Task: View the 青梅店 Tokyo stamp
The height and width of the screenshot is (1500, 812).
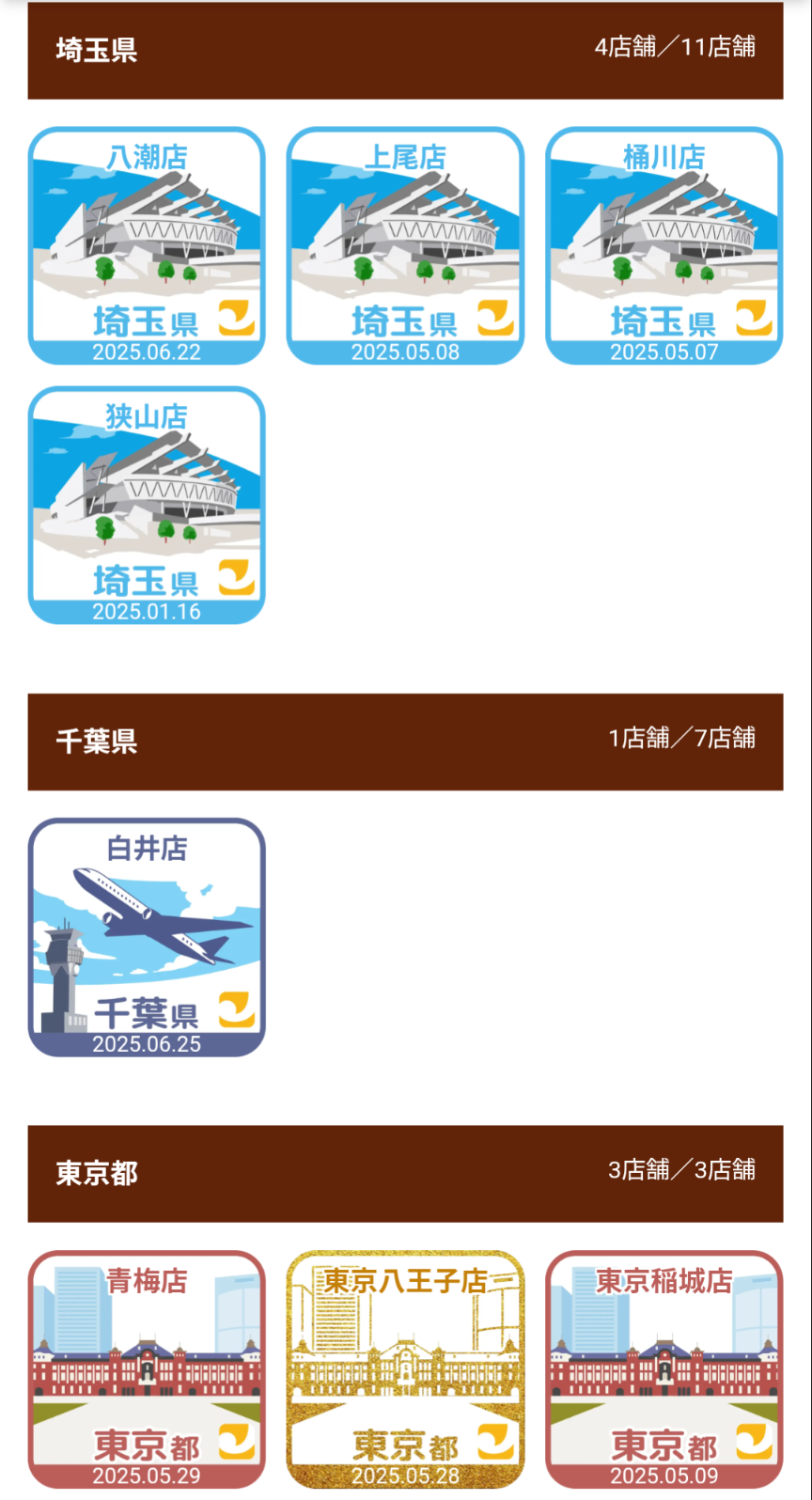Action: point(147,1369)
